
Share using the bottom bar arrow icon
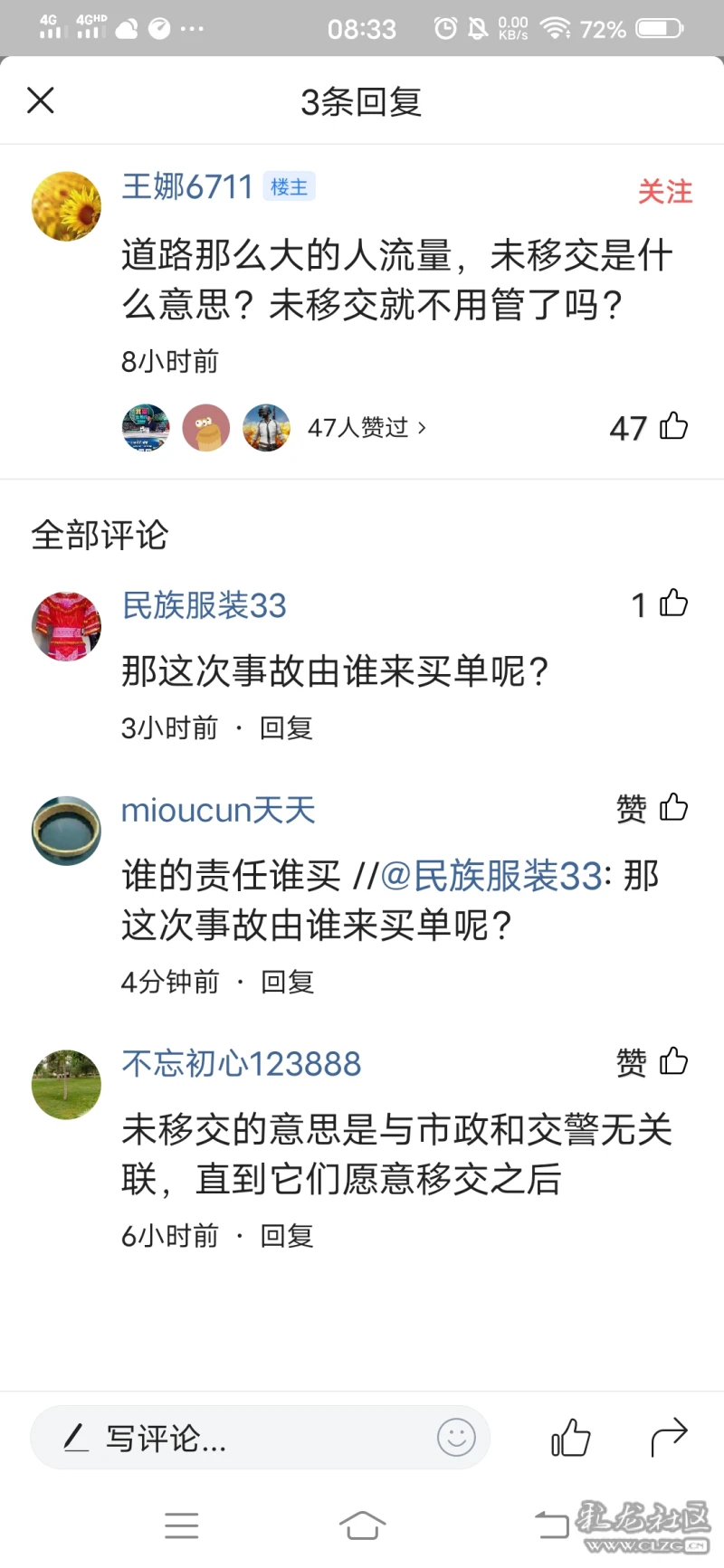[x=669, y=1437]
